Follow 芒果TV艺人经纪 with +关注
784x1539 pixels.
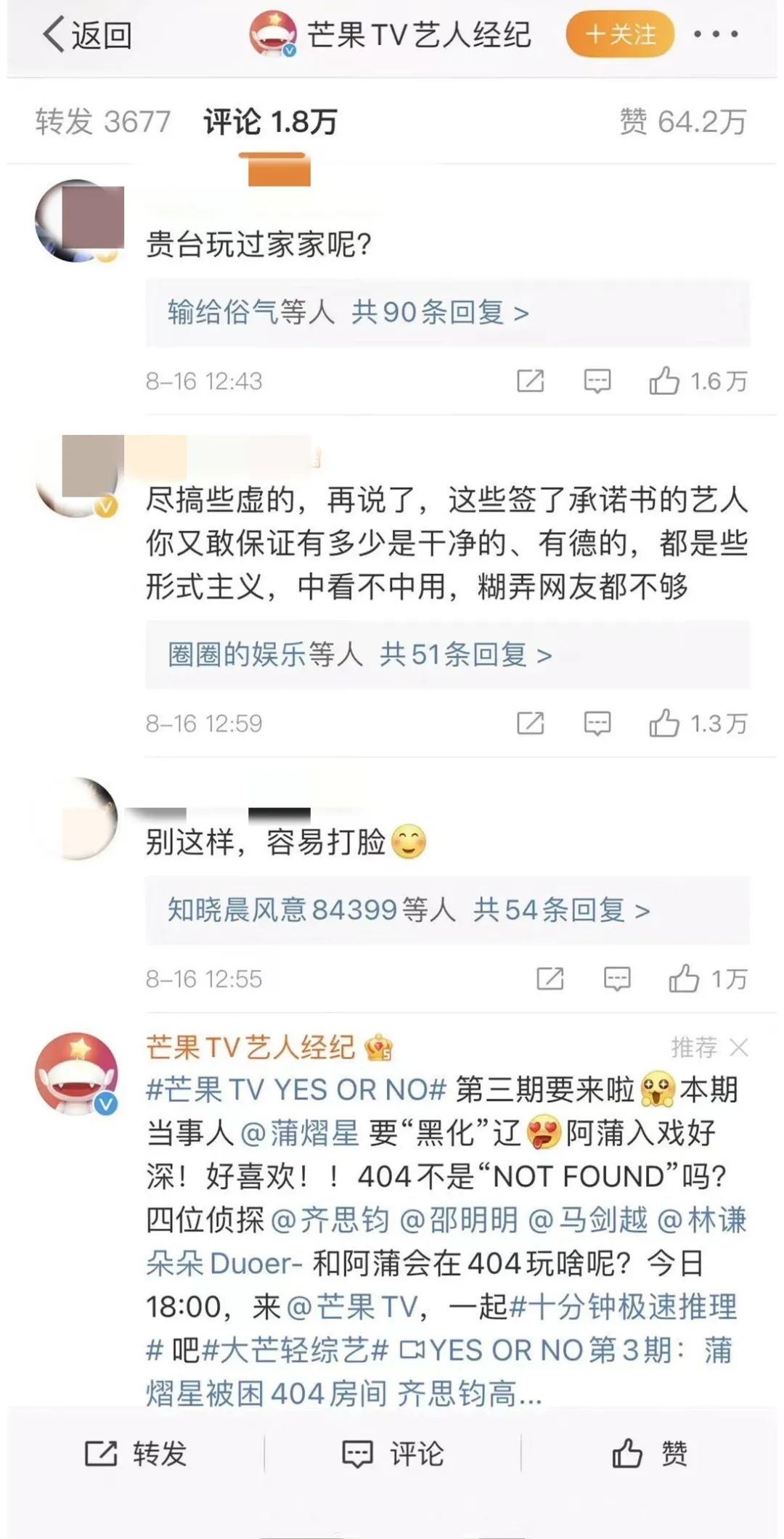tap(620, 34)
